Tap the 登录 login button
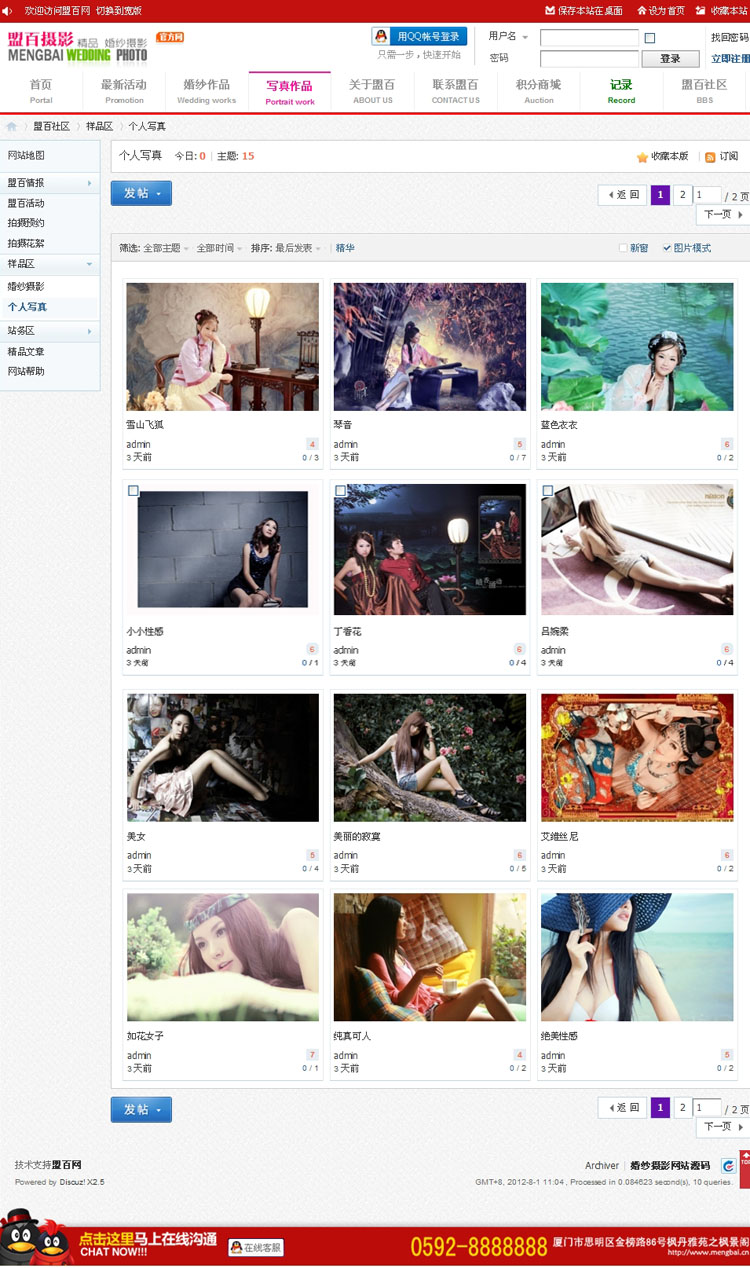Viewport: 750px width, 1268px height. point(670,59)
